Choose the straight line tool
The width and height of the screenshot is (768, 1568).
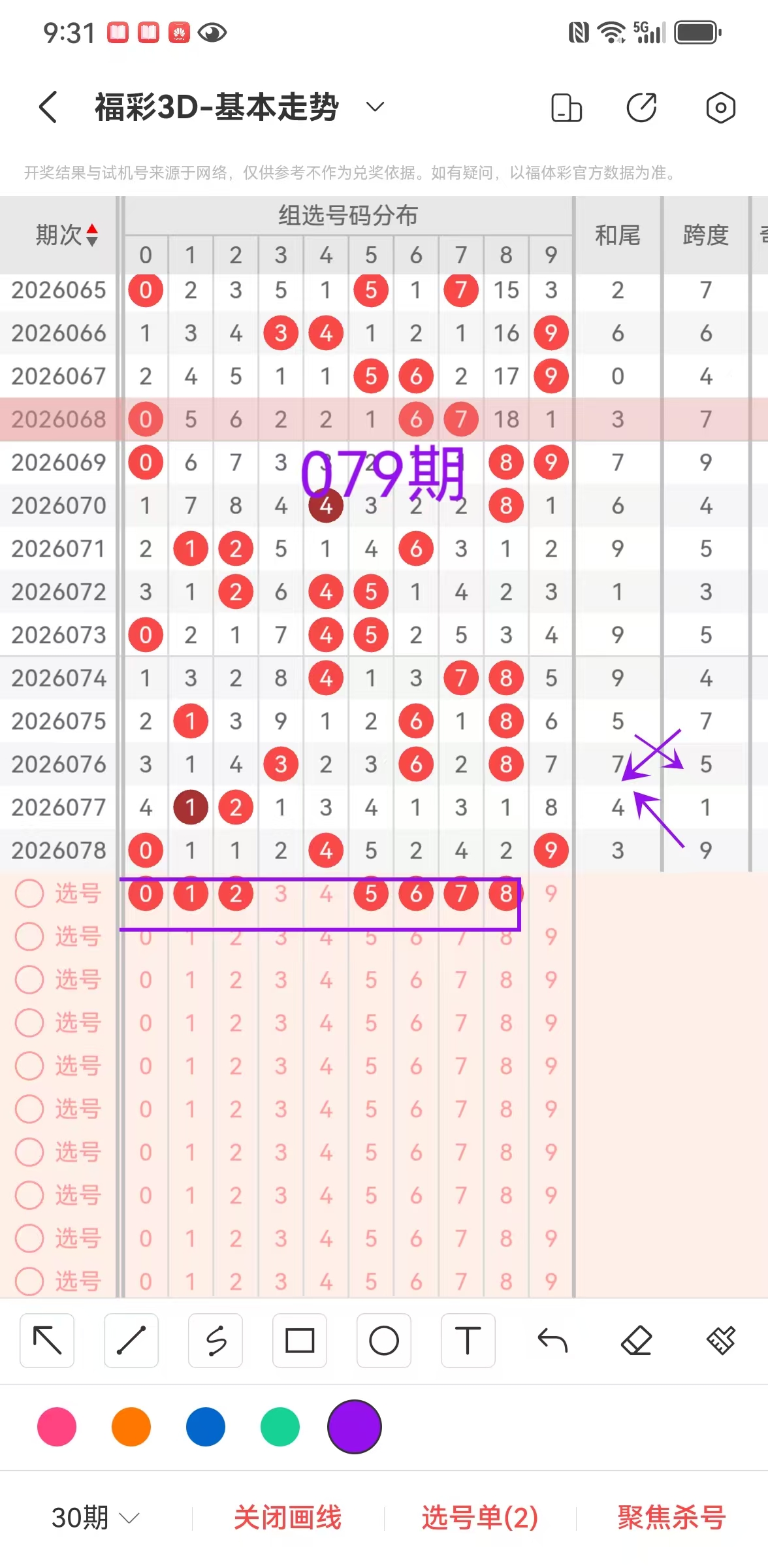131,1341
